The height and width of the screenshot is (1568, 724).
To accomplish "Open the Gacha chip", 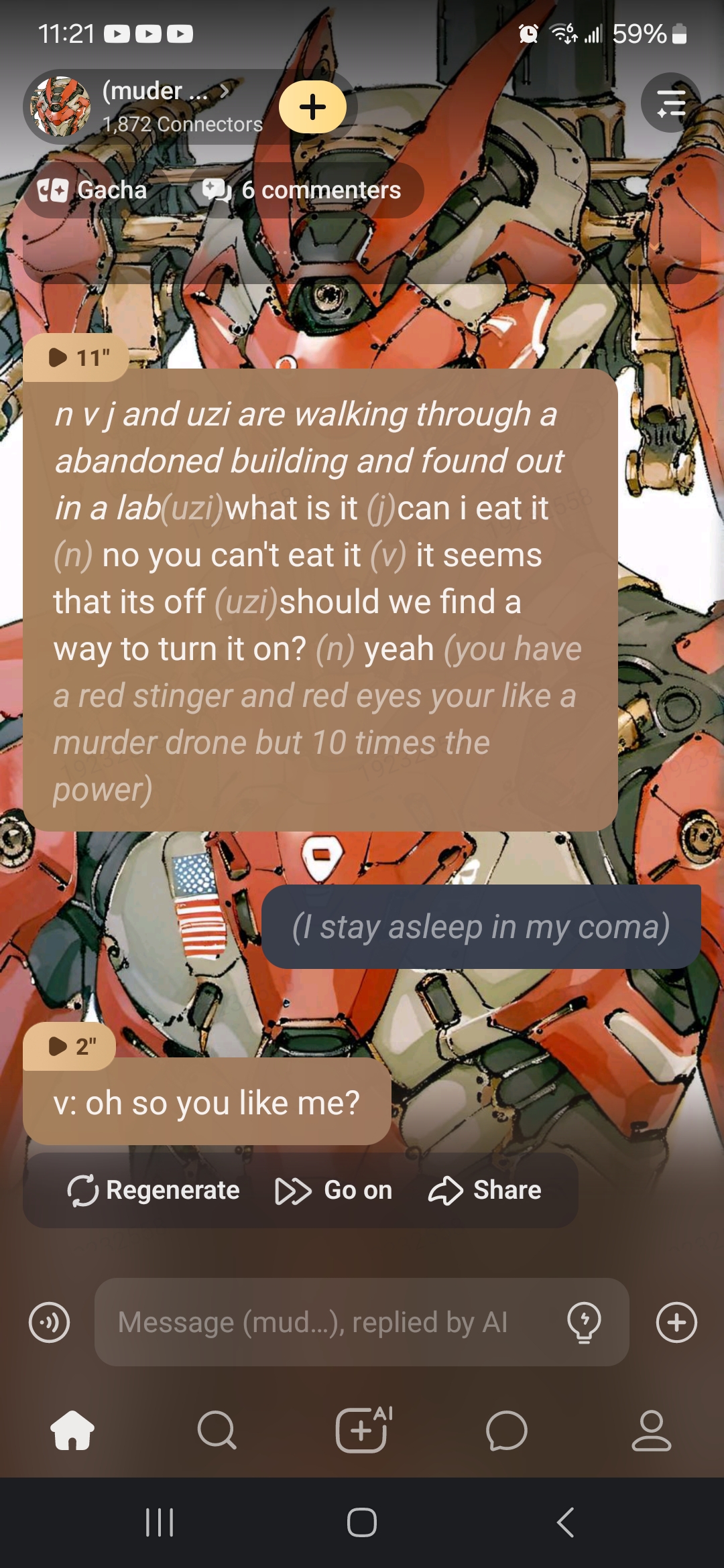I will [93, 190].
